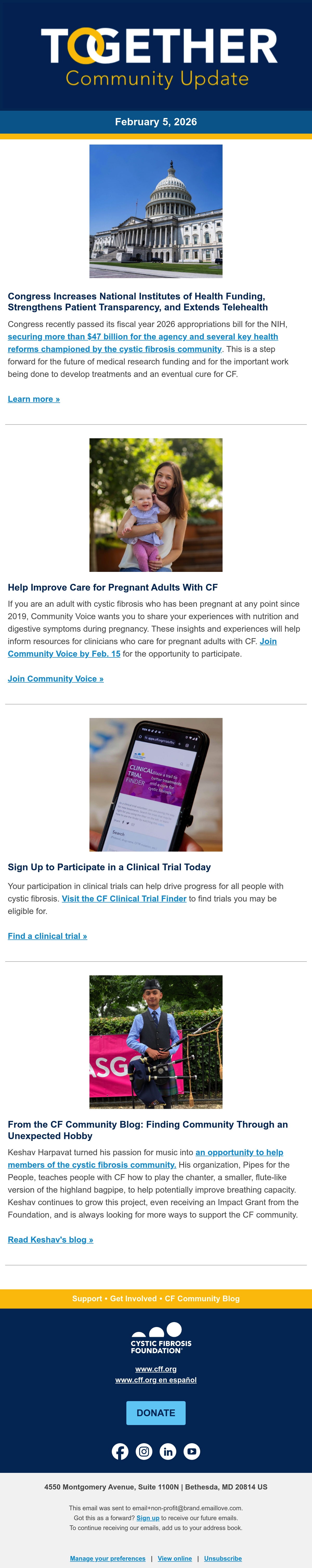Viewport: 312px width, 1568px height.
Task: Tap Learn more about Congress funding
Action: [34, 399]
